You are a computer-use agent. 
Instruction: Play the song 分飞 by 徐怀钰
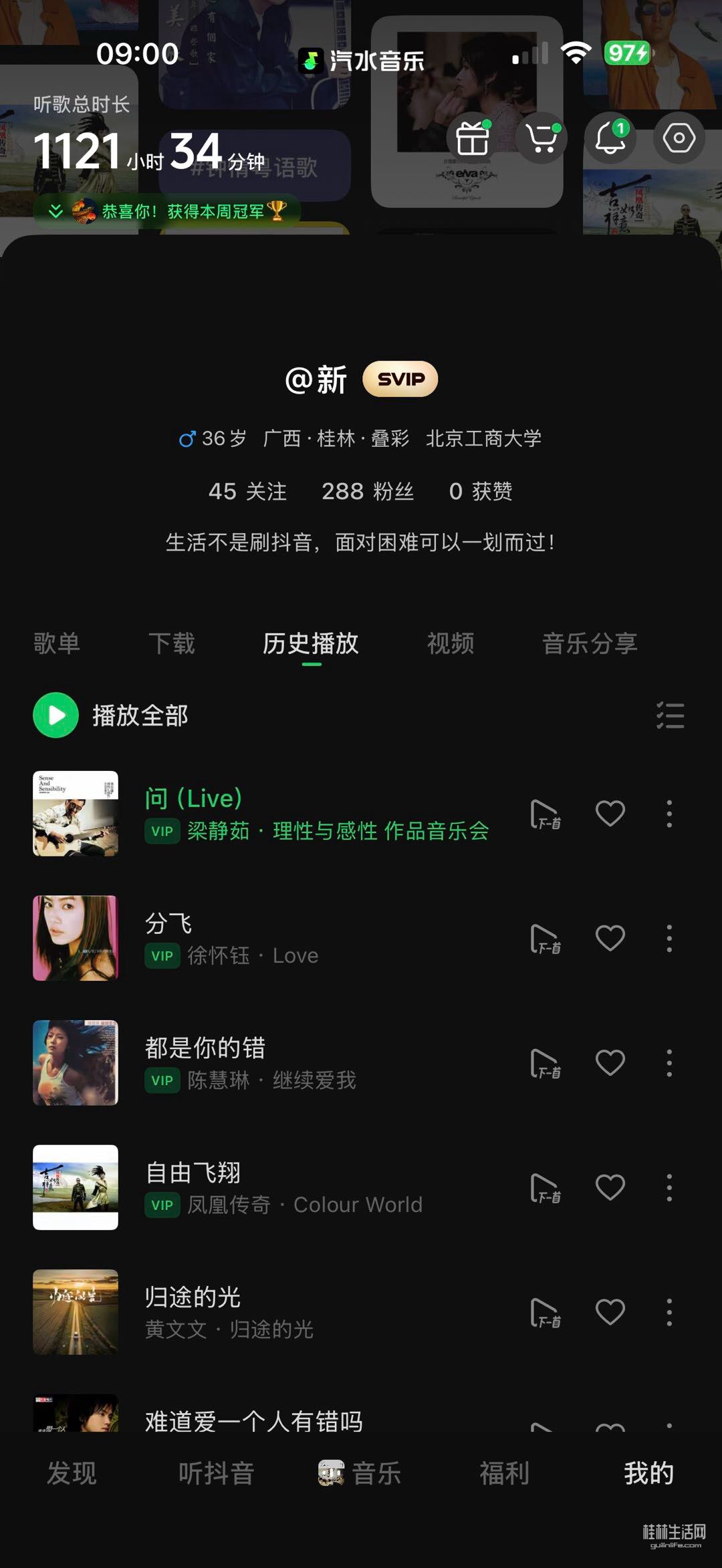point(267,938)
